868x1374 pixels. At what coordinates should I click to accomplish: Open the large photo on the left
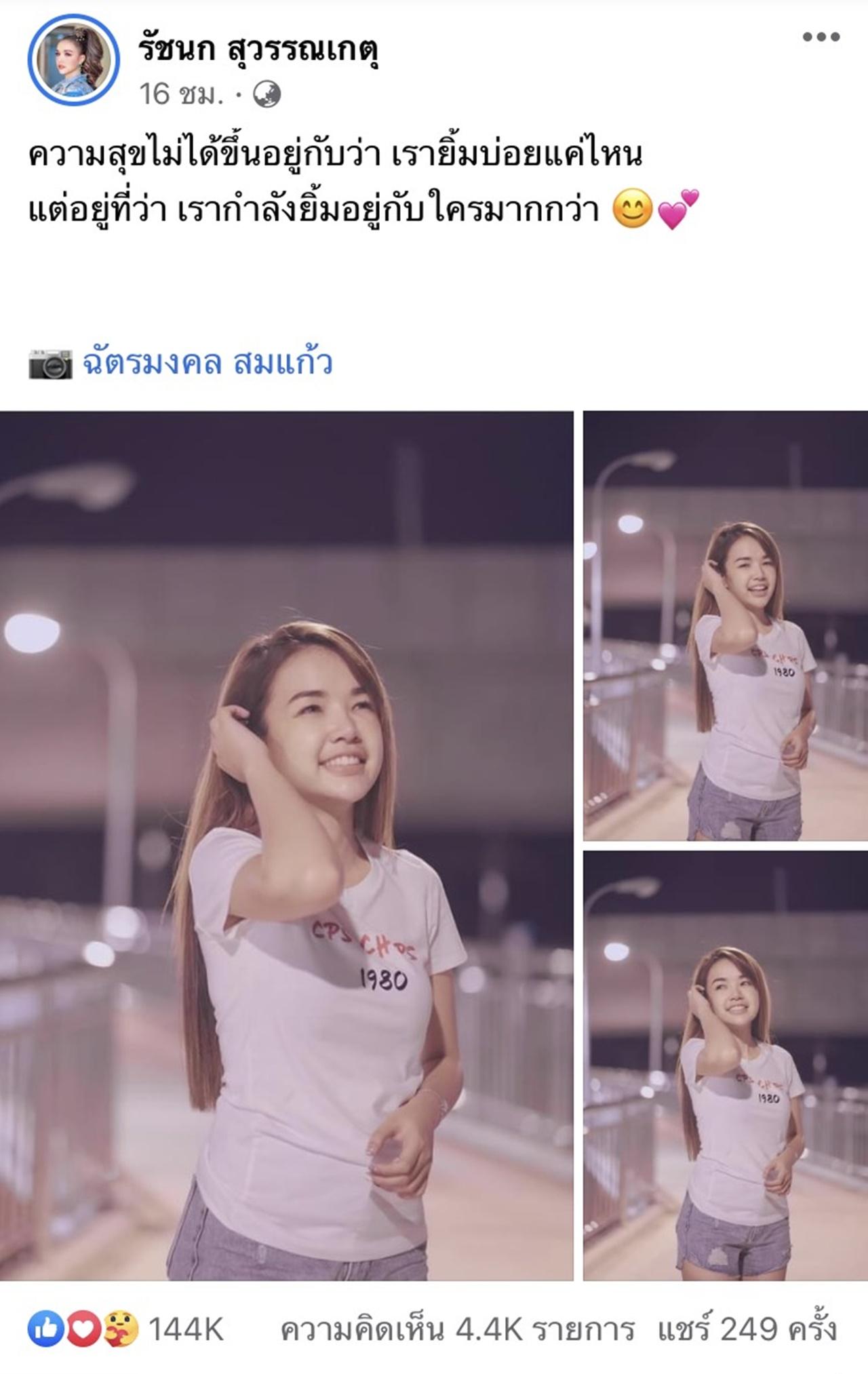tap(286, 845)
